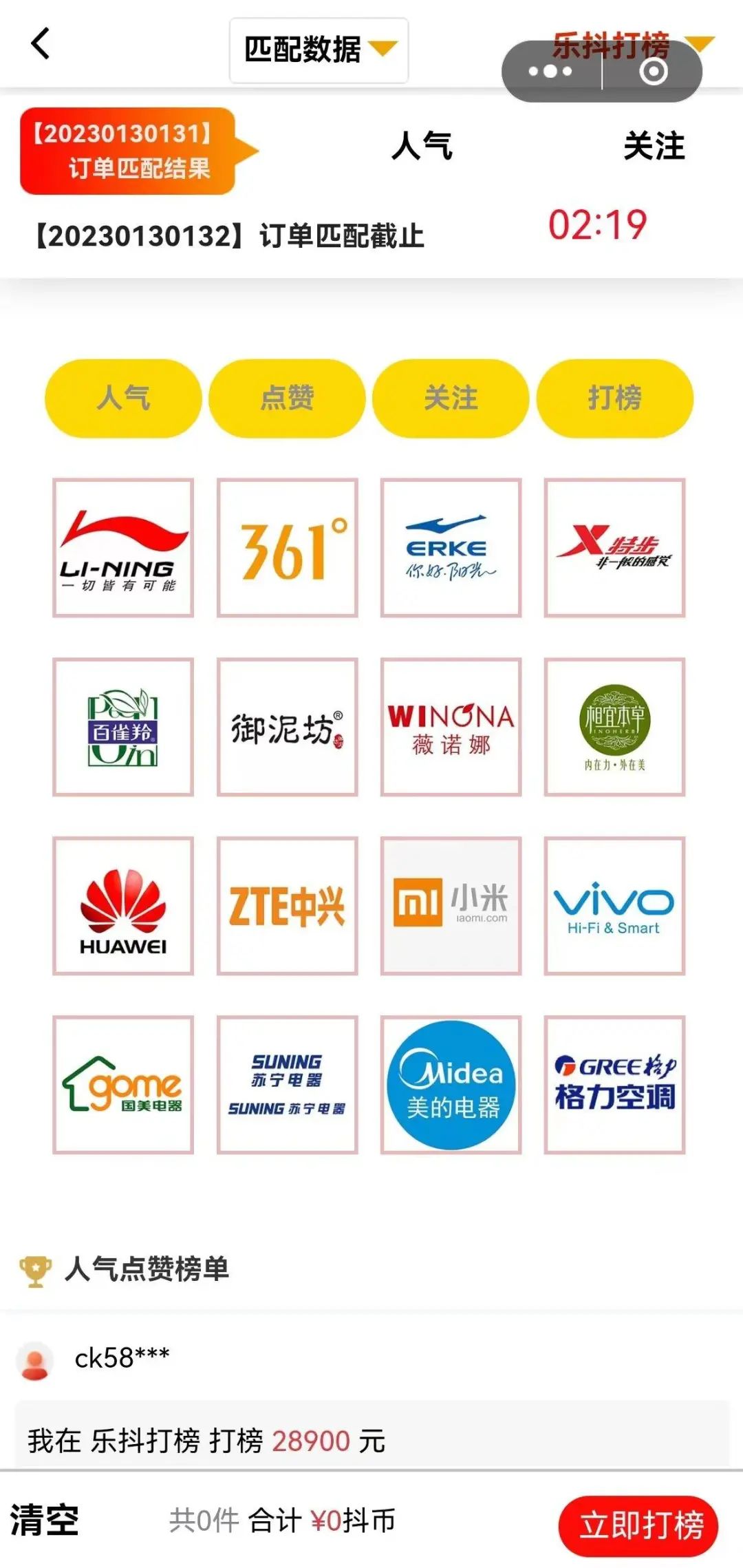Screen dimensions: 743x1568
Task: Choose the 361° brand tile
Action: pyautogui.click(x=287, y=548)
